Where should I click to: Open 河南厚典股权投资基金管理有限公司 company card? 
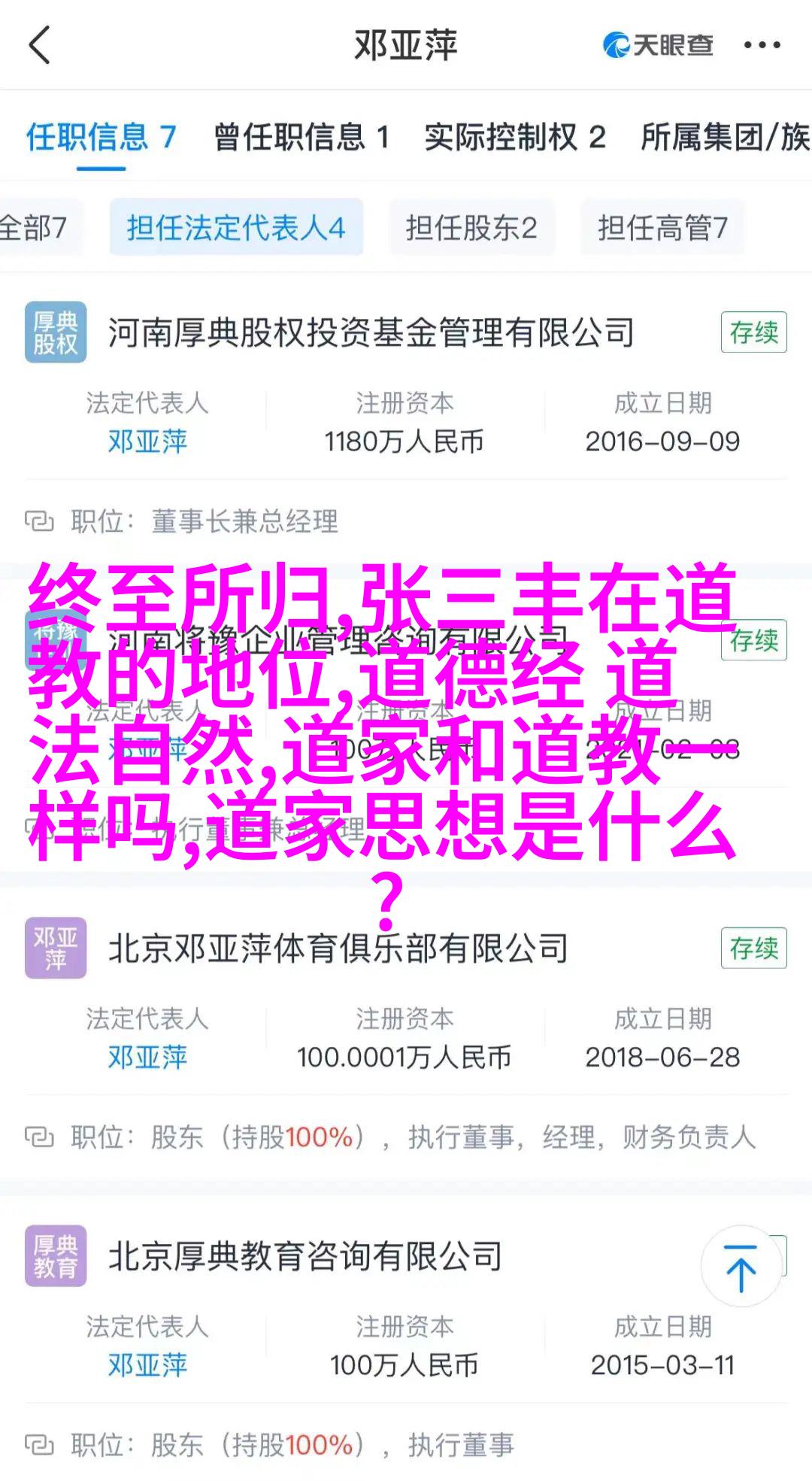pyautogui.click(x=371, y=333)
